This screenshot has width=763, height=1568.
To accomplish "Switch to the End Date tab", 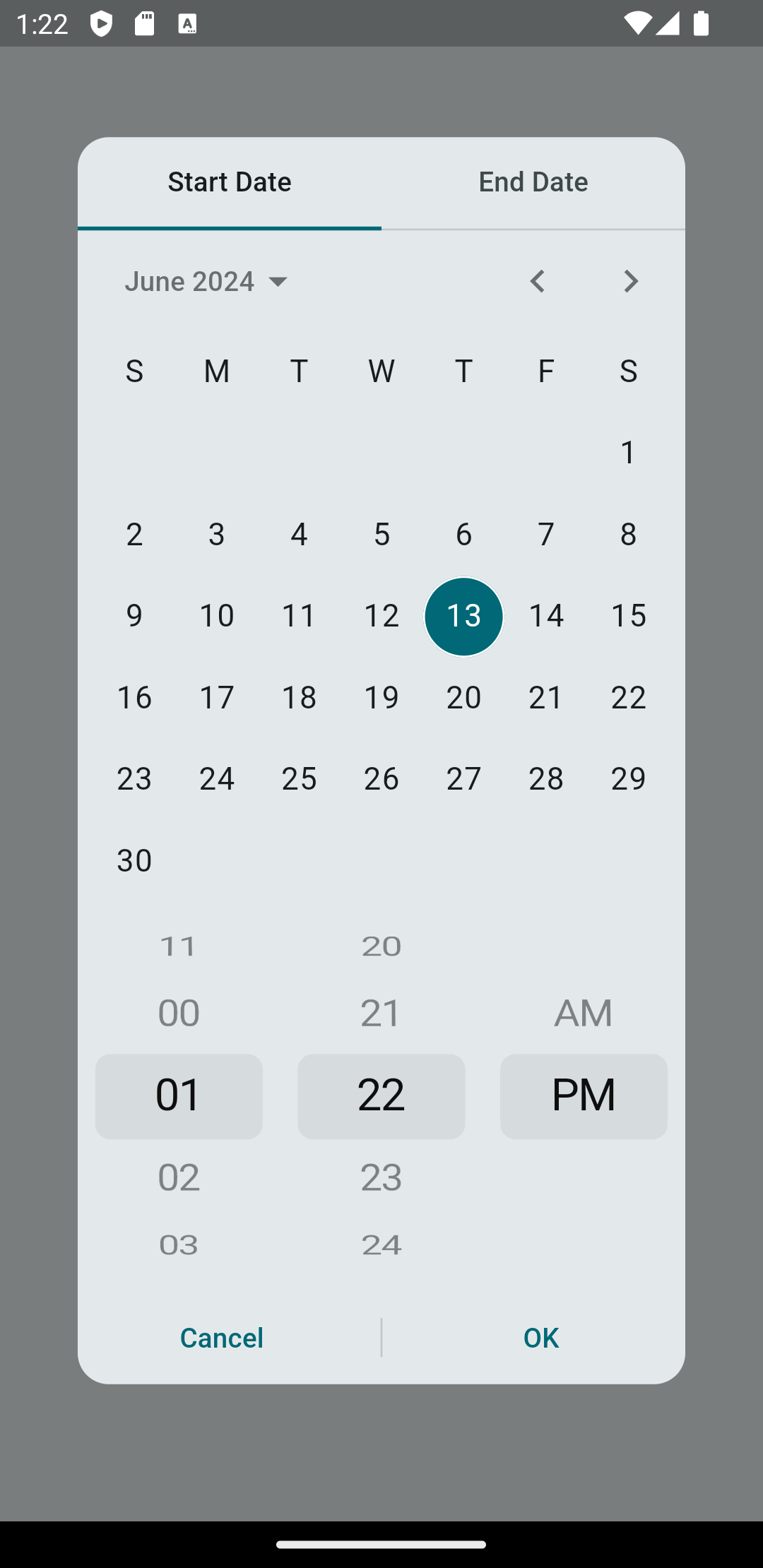I will click(533, 182).
